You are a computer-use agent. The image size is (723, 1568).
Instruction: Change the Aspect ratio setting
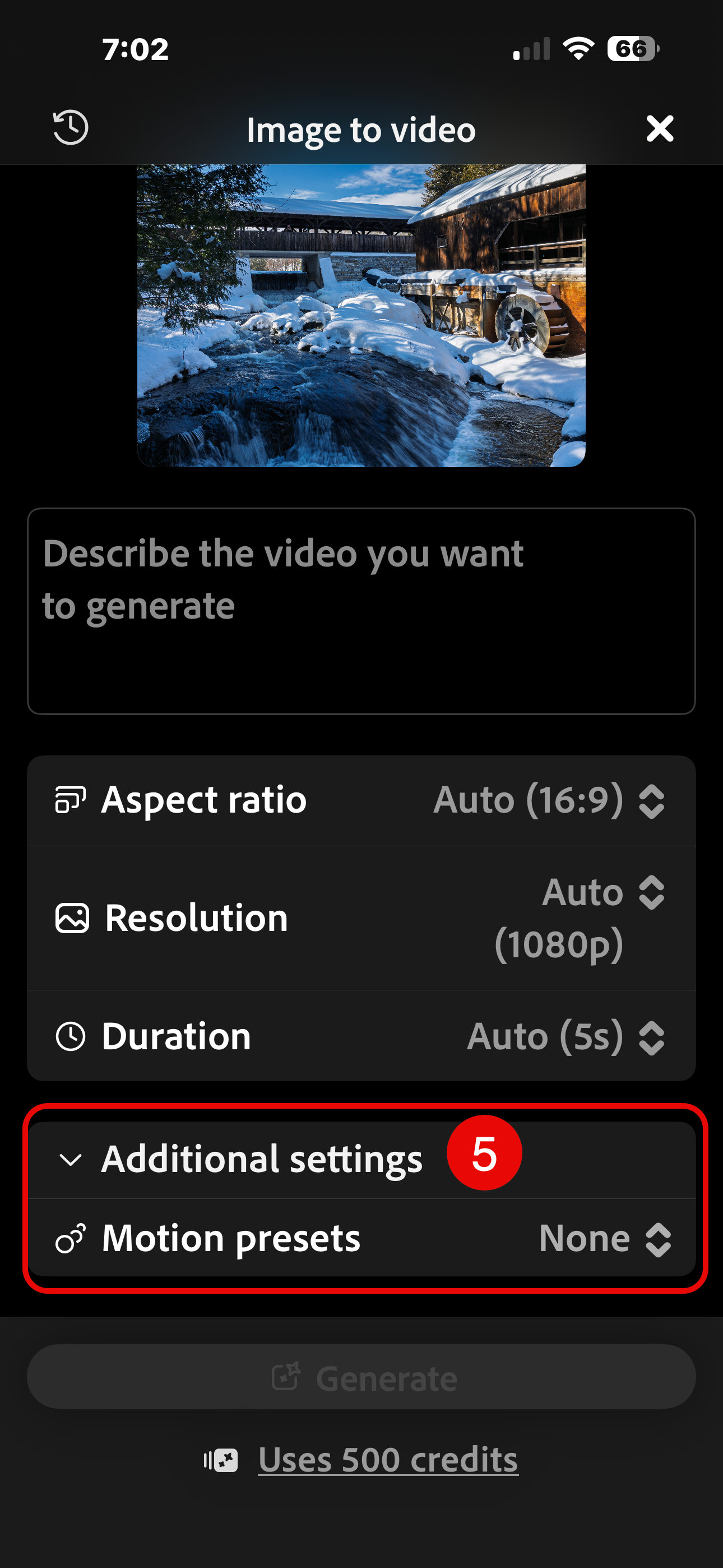point(361,800)
